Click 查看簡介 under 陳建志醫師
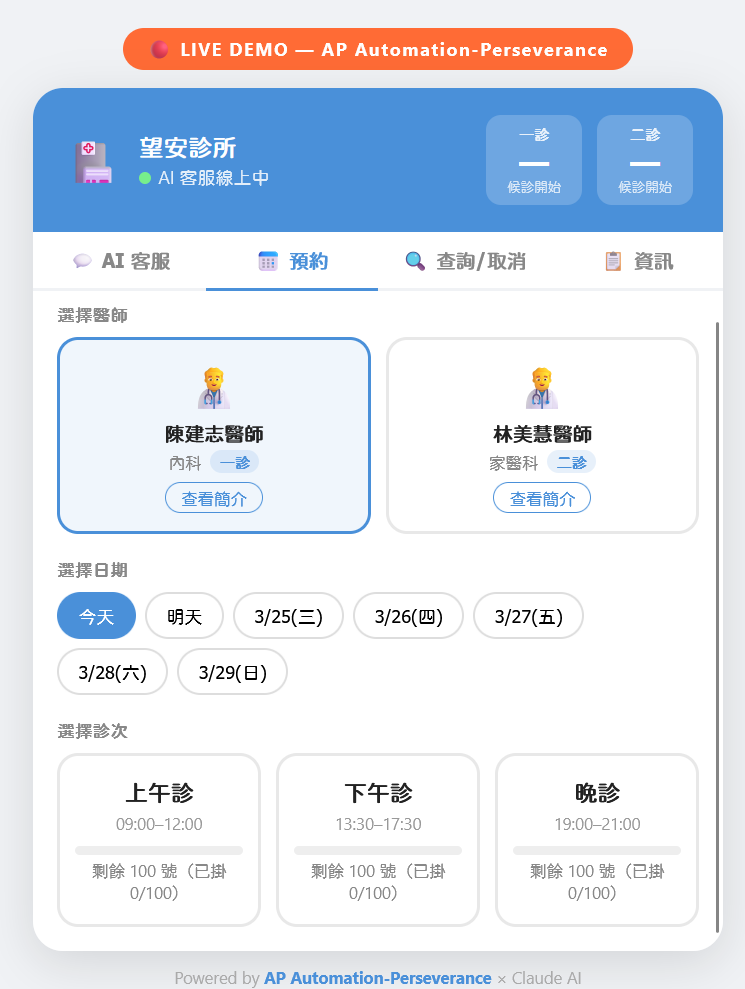The image size is (745, 989). click(213, 497)
